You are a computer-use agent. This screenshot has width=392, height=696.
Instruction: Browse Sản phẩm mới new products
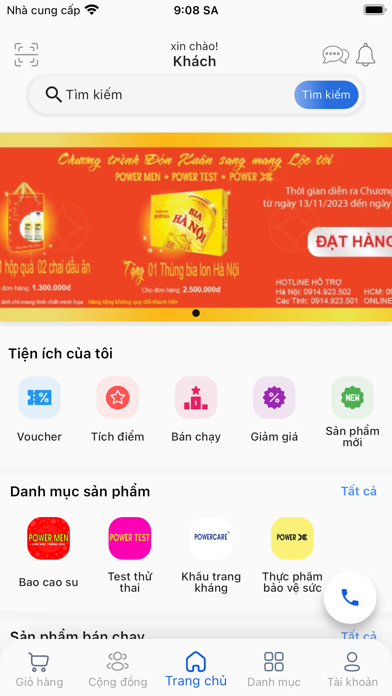352,412
